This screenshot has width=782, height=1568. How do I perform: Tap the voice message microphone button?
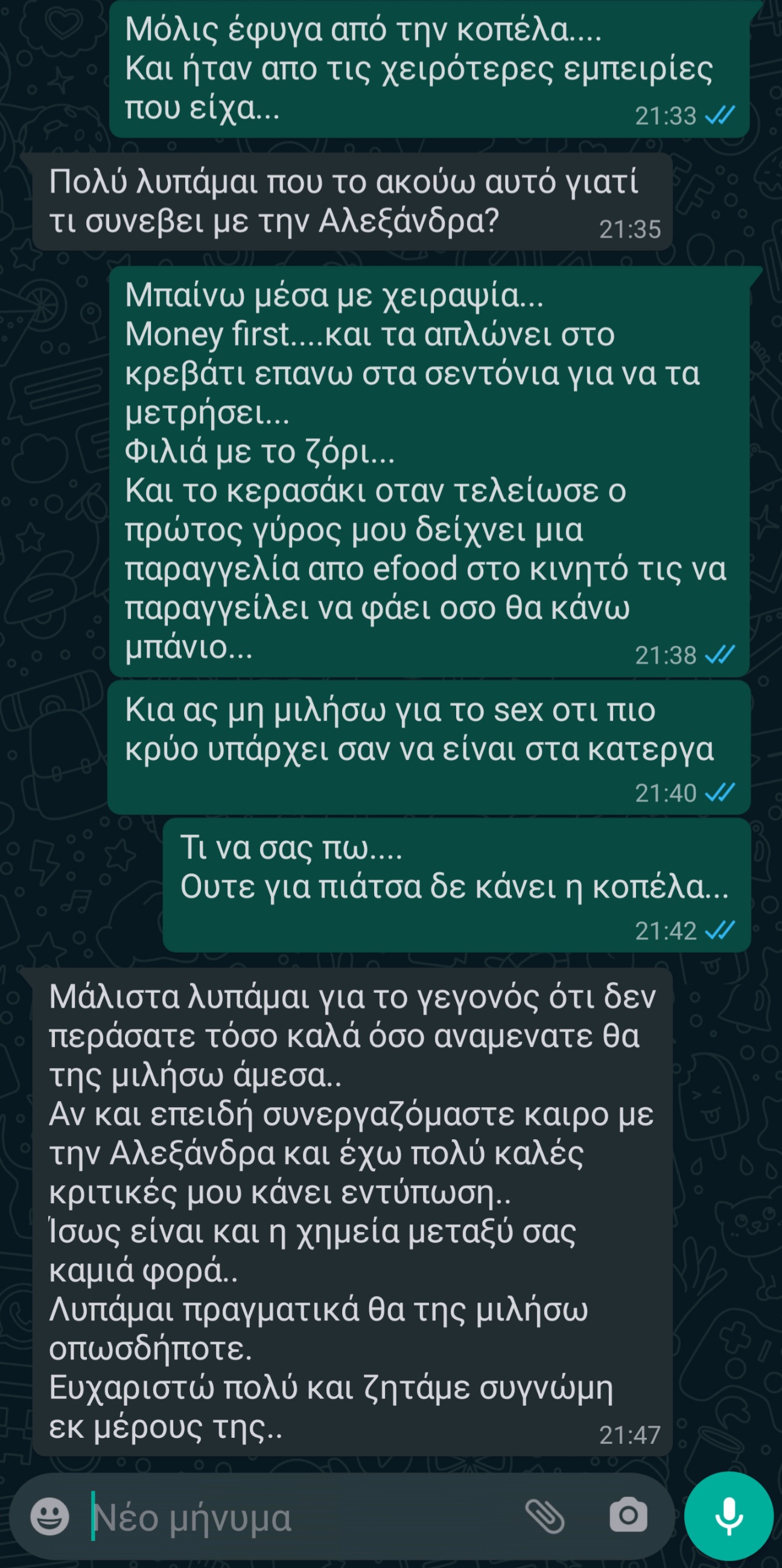click(x=728, y=1516)
